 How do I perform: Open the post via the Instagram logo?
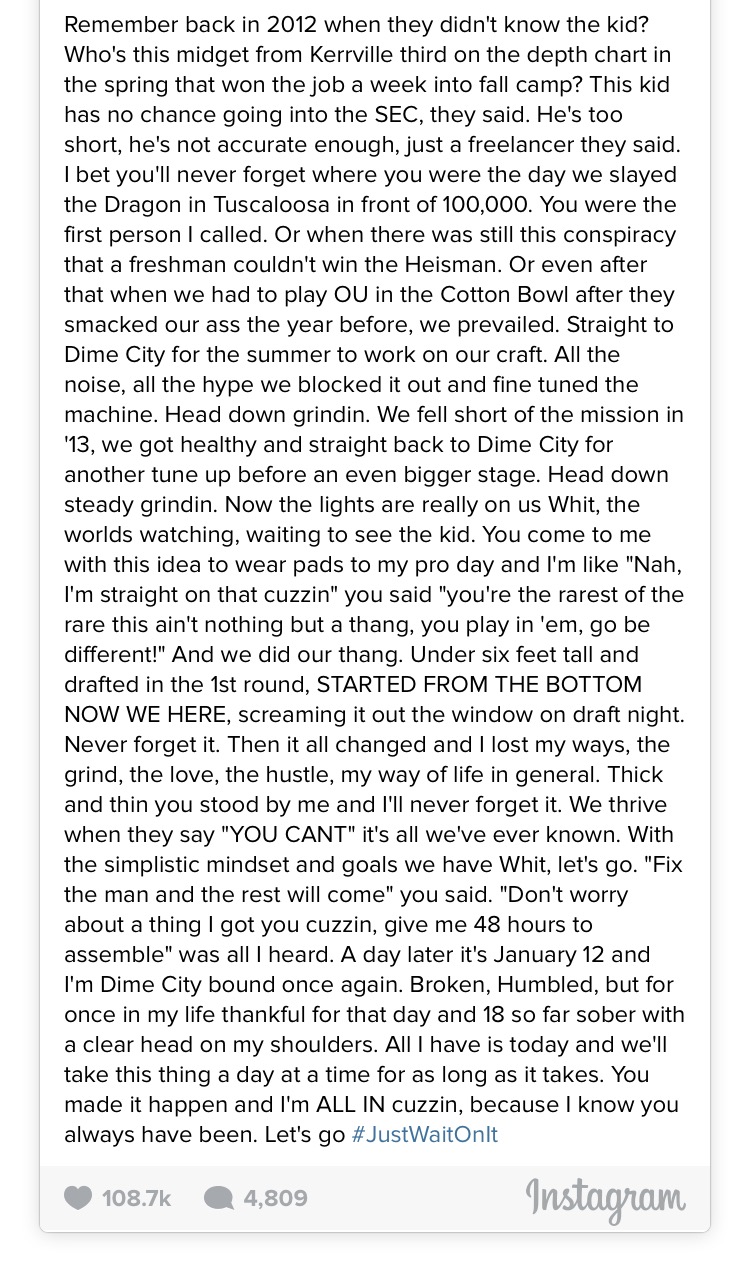606,1199
